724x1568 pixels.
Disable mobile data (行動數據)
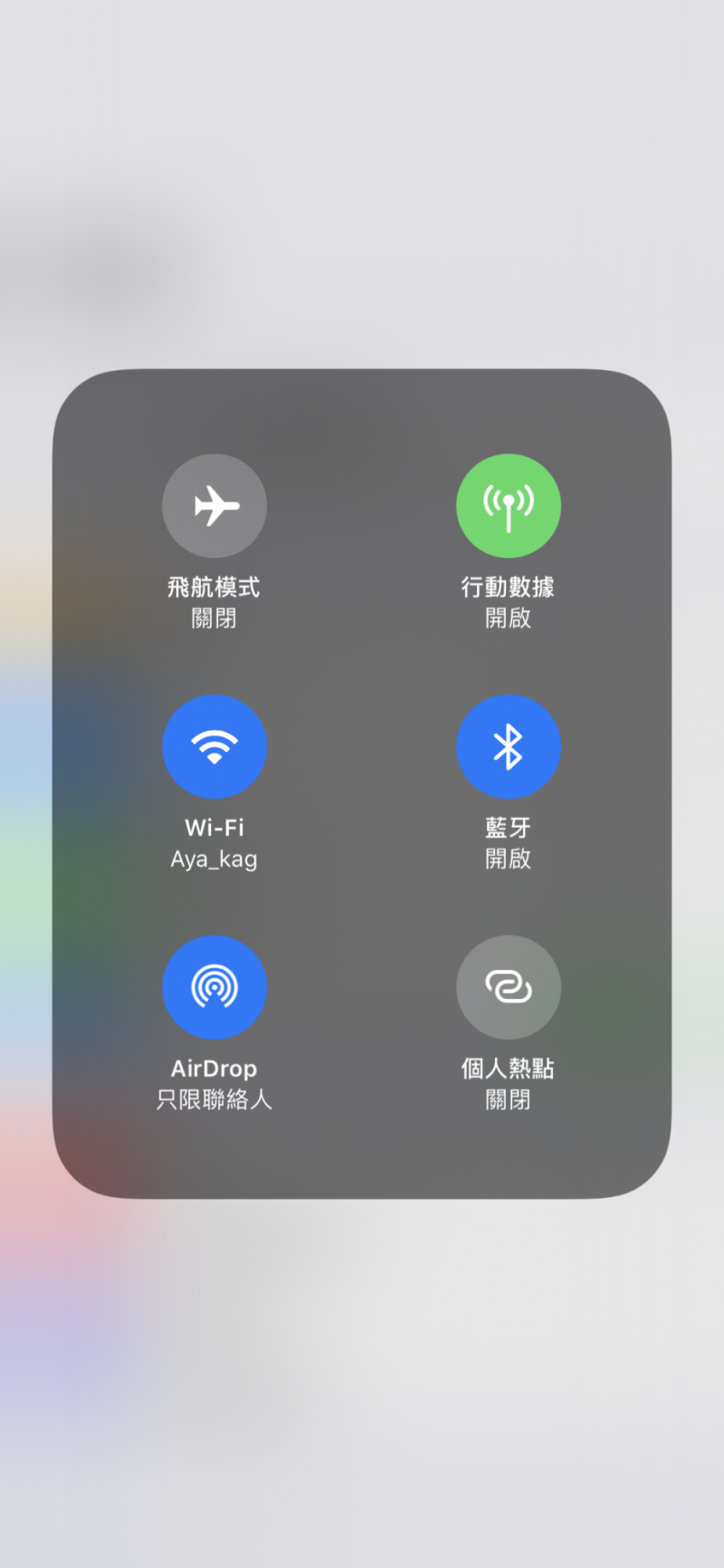[x=509, y=506]
